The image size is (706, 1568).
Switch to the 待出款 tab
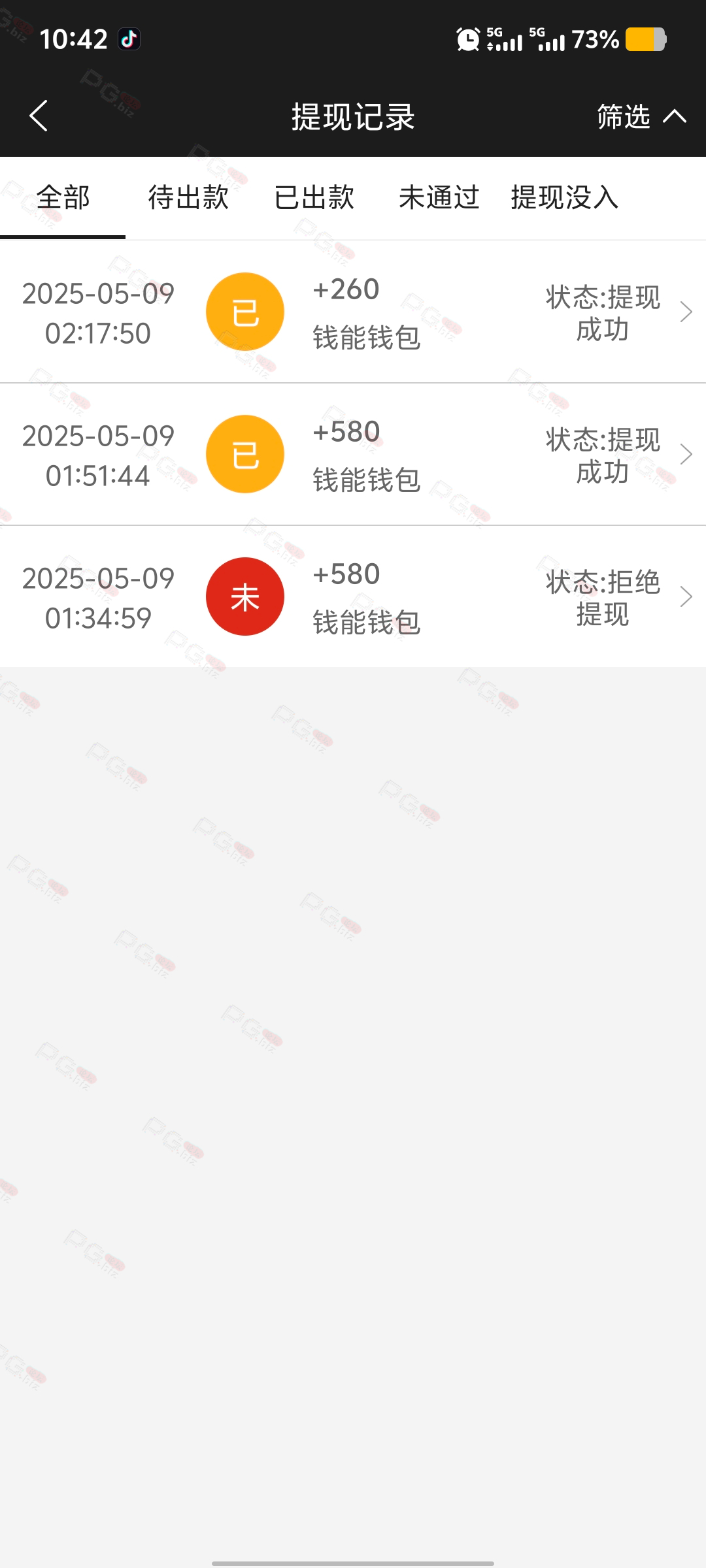(188, 197)
